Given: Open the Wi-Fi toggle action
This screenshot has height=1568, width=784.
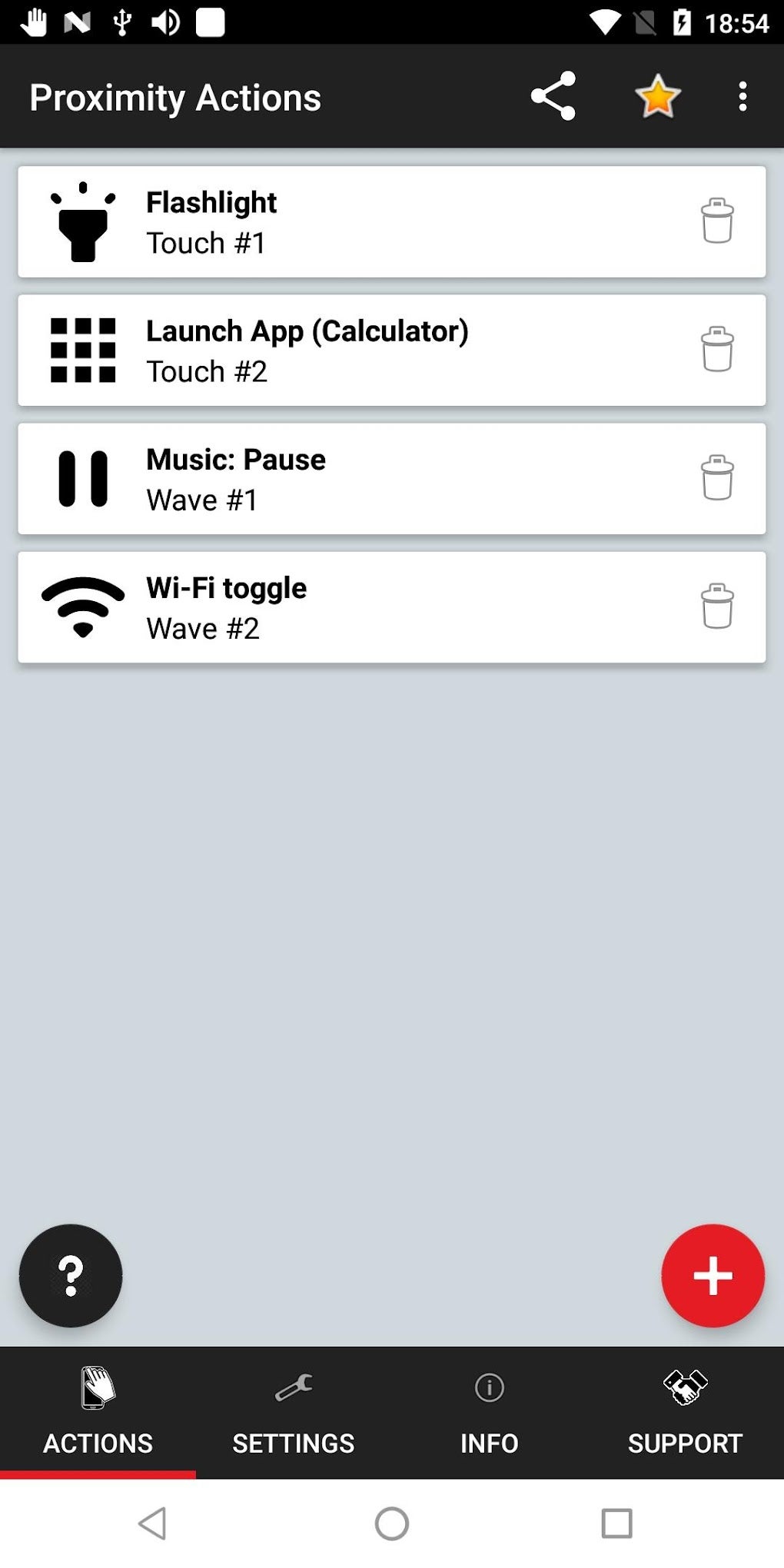Looking at the screenshot, I should 346,607.
